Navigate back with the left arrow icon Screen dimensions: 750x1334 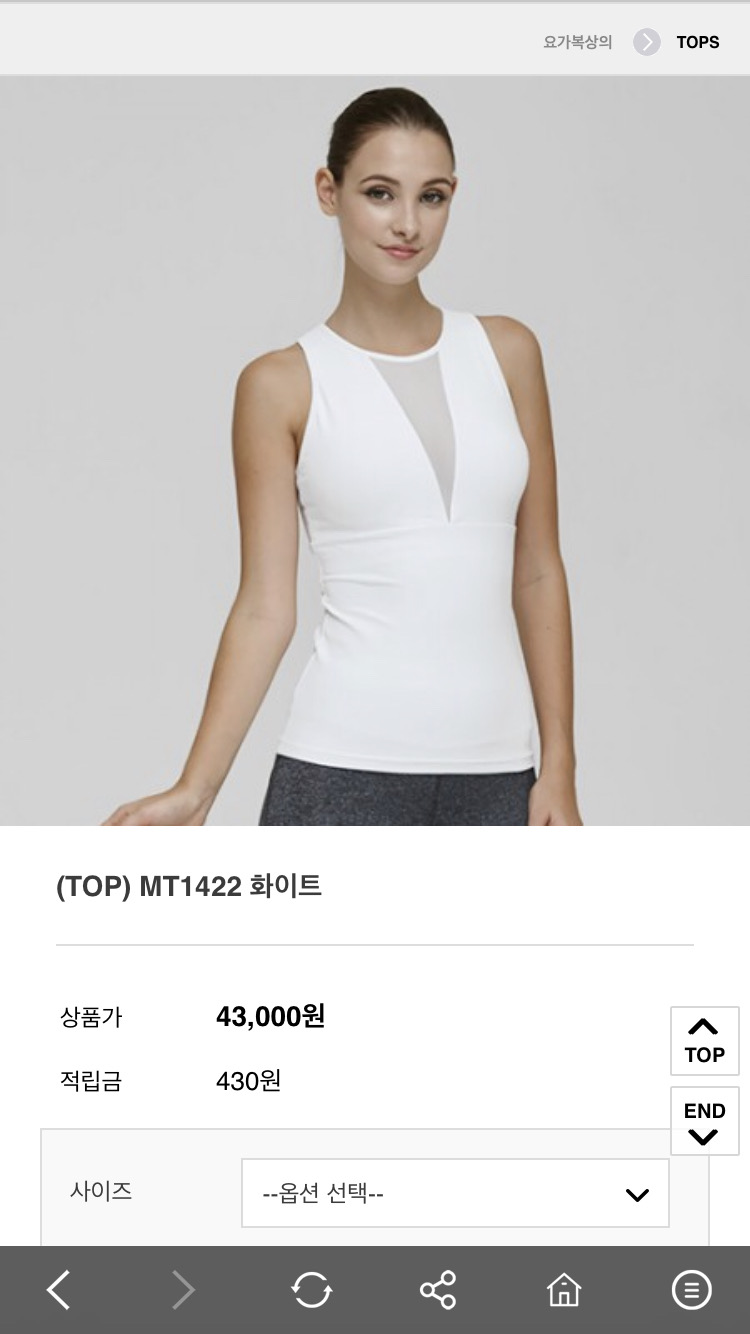[x=57, y=1290]
